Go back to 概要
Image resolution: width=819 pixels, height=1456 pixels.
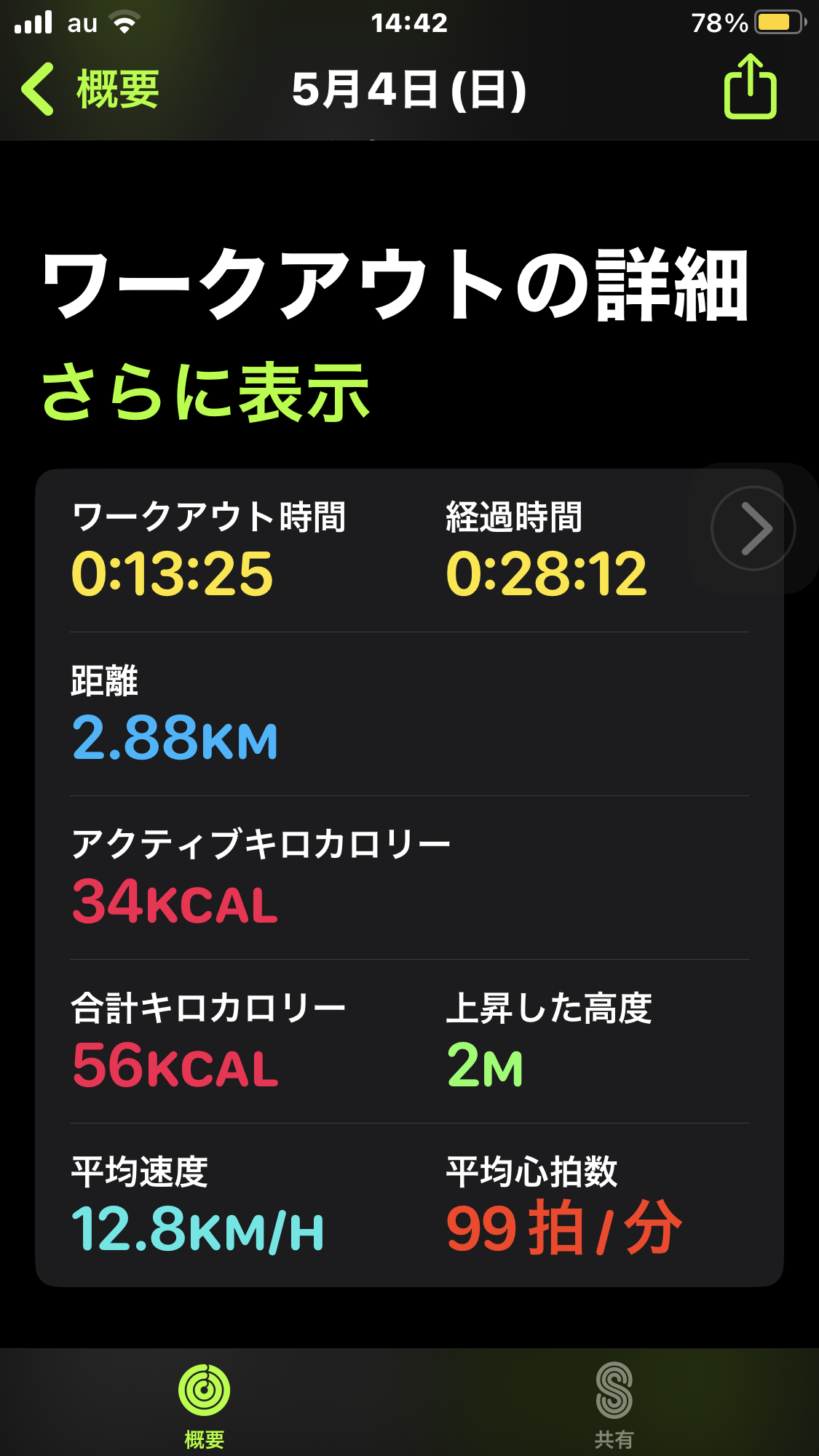(90, 89)
